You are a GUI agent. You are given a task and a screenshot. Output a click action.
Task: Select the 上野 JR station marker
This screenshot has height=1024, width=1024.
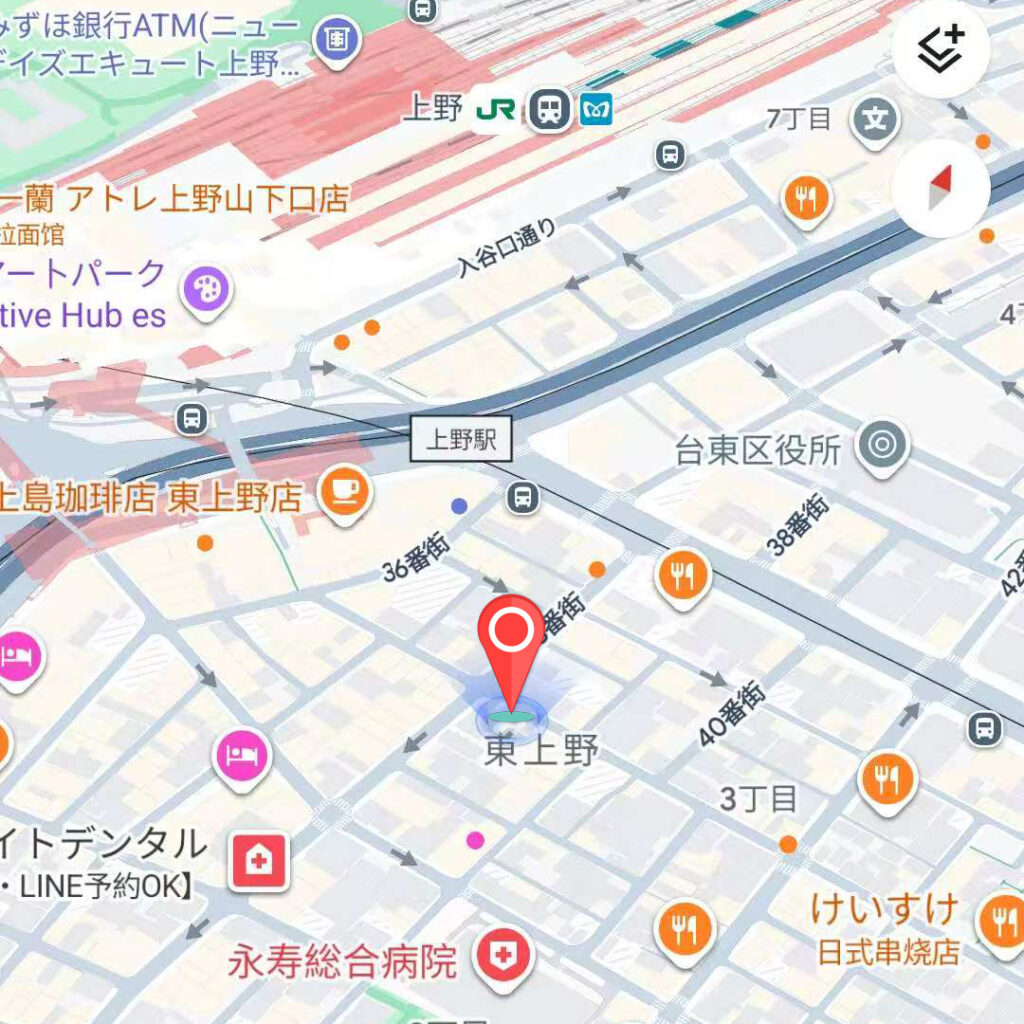pos(495,109)
